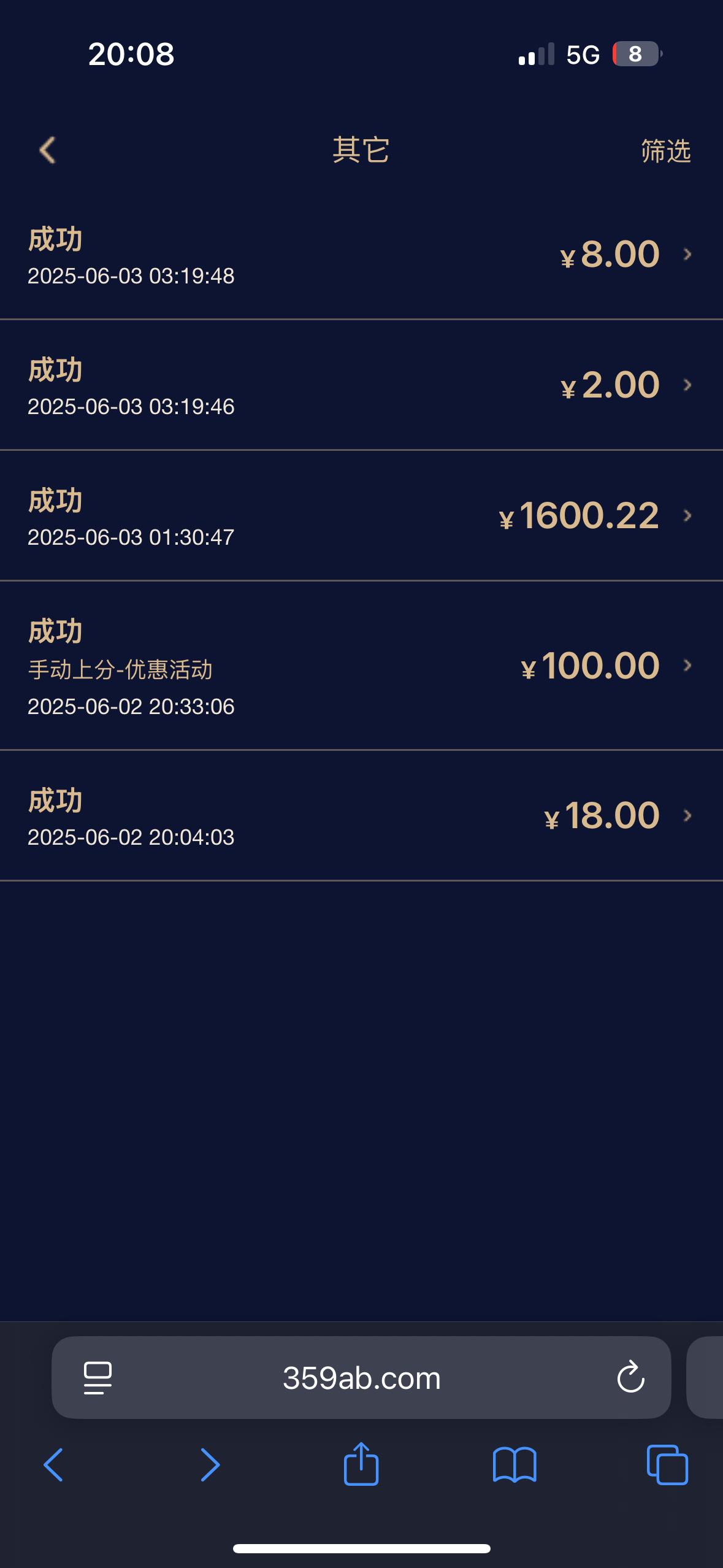Screen dimensions: 723x1568
Task: Tap the 359ab.com address bar
Action: pos(361,1378)
